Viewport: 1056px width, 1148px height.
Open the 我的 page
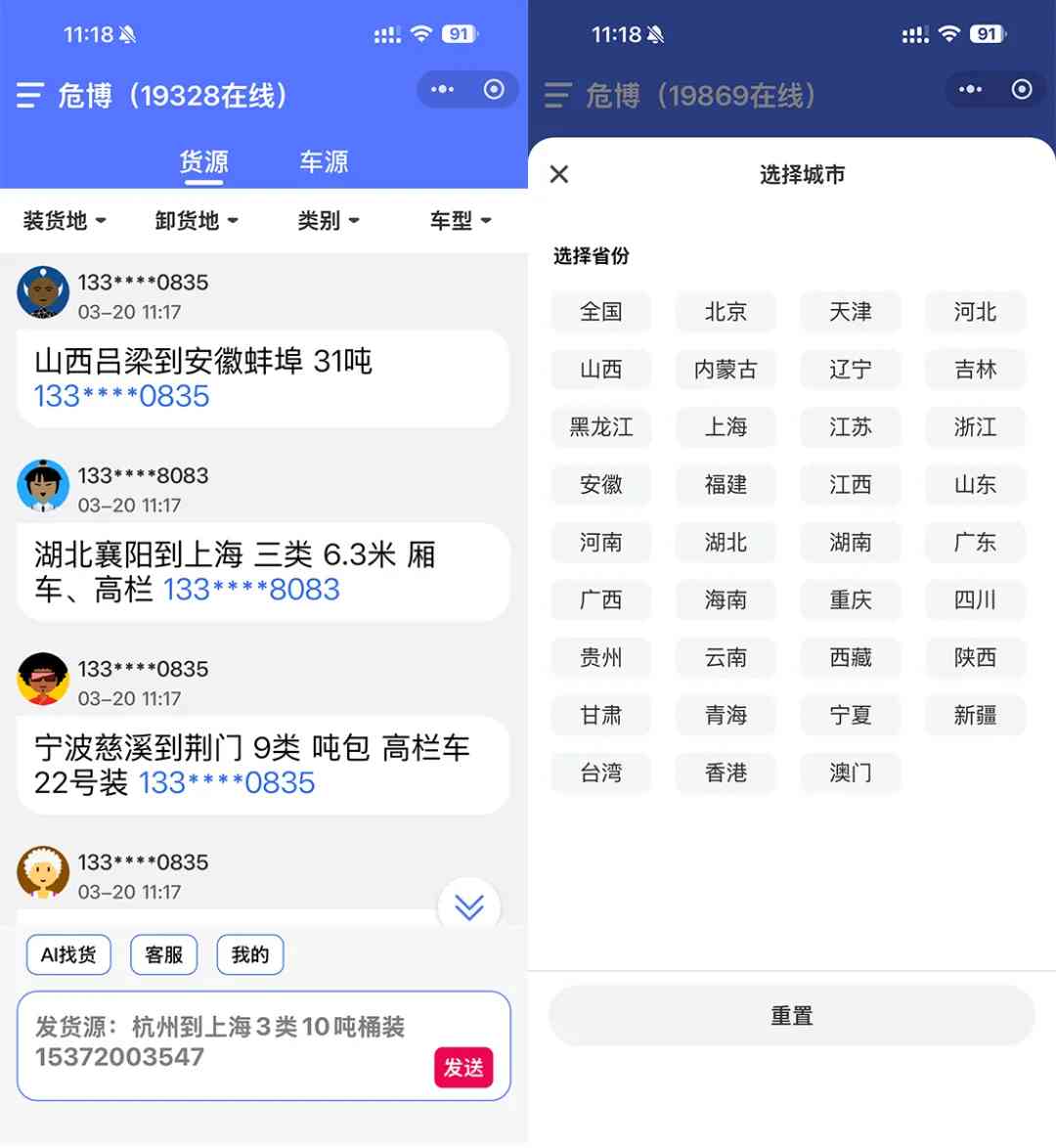[x=249, y=955]
